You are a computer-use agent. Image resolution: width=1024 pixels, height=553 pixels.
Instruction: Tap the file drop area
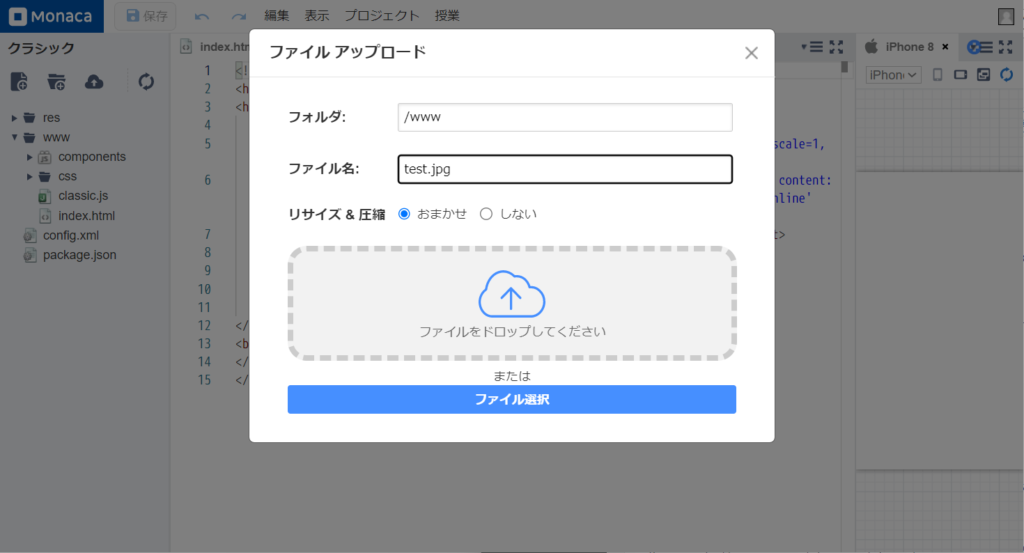pos(512,303)
